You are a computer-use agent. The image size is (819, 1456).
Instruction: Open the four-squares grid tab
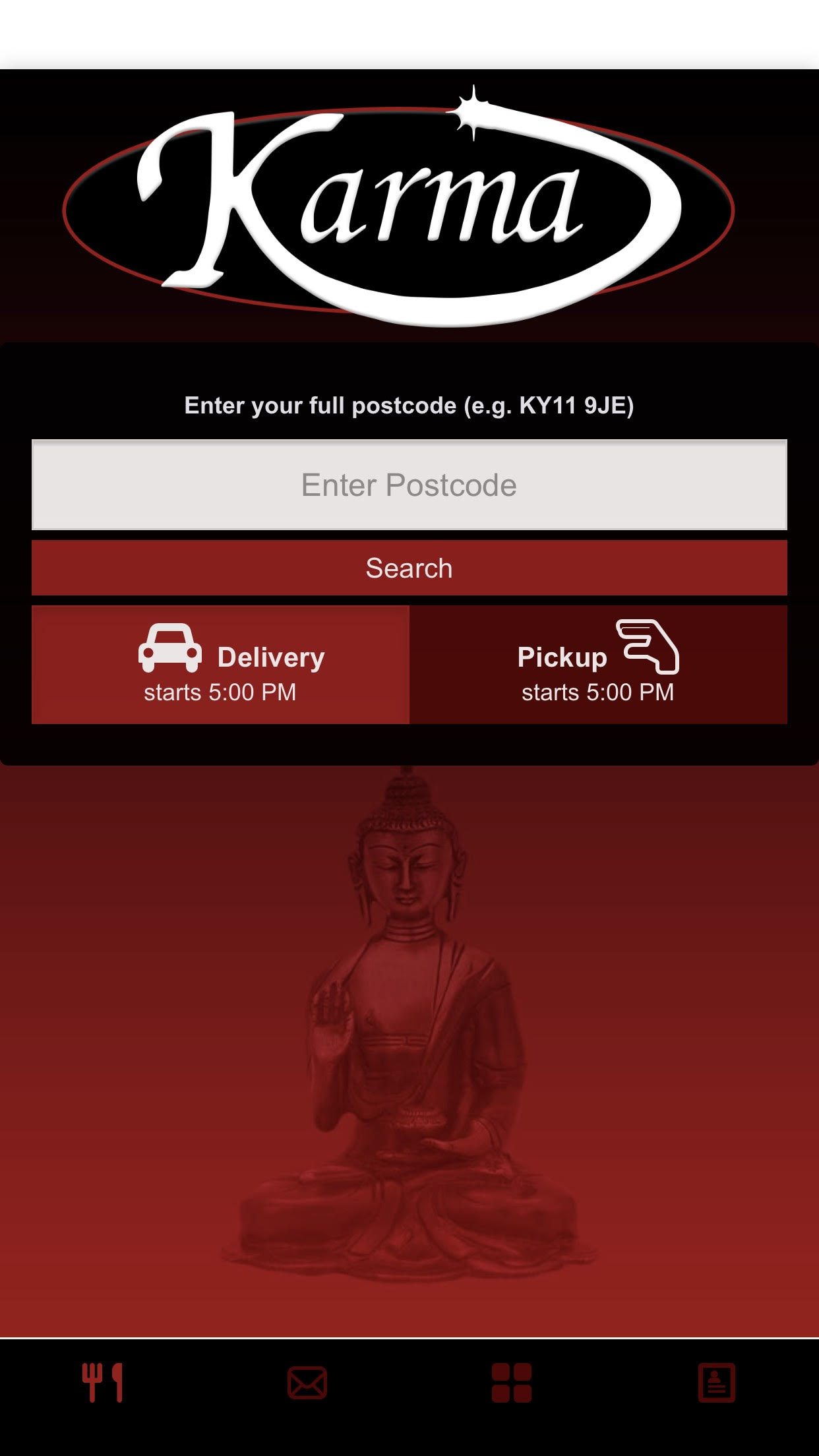(x=512, y=1382)
